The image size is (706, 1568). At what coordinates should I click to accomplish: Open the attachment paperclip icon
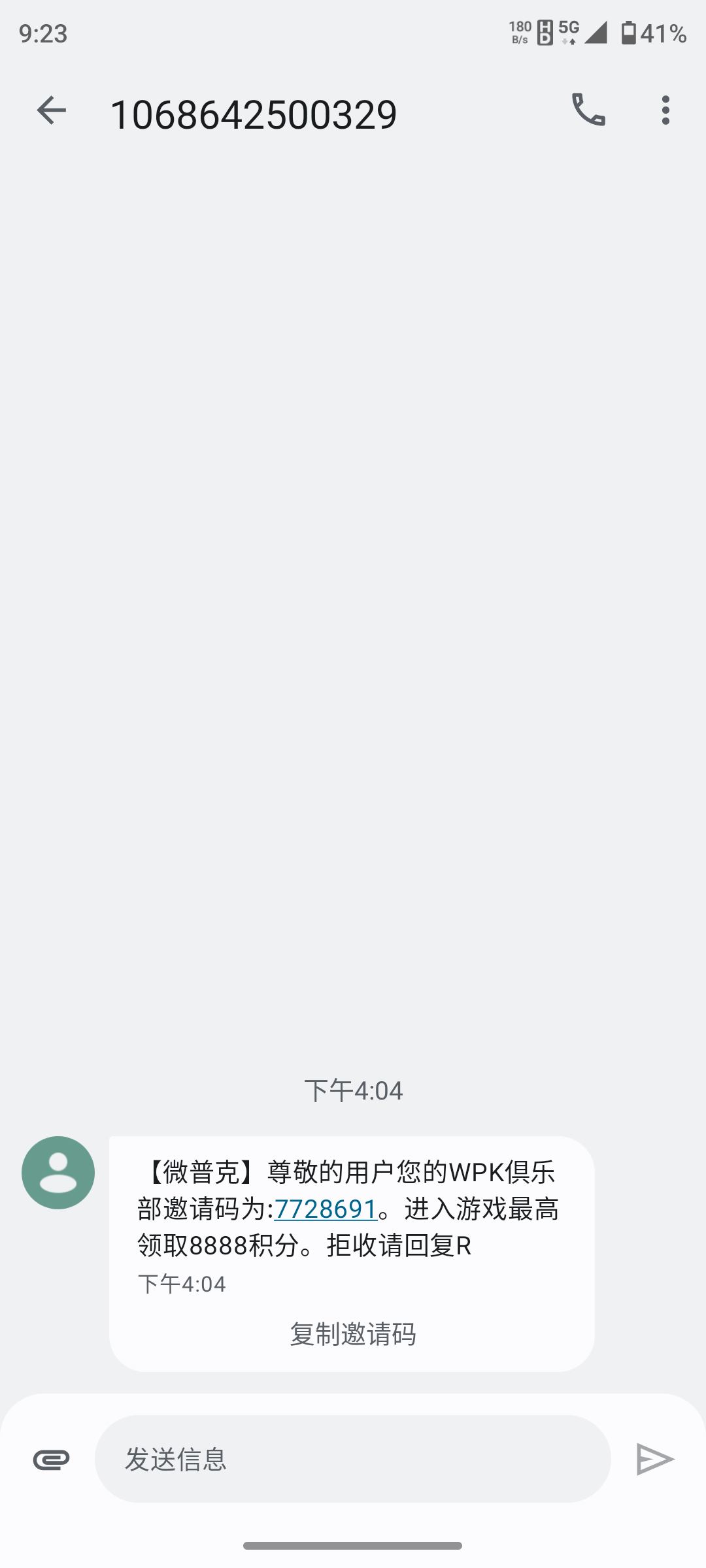(51, 1460)
